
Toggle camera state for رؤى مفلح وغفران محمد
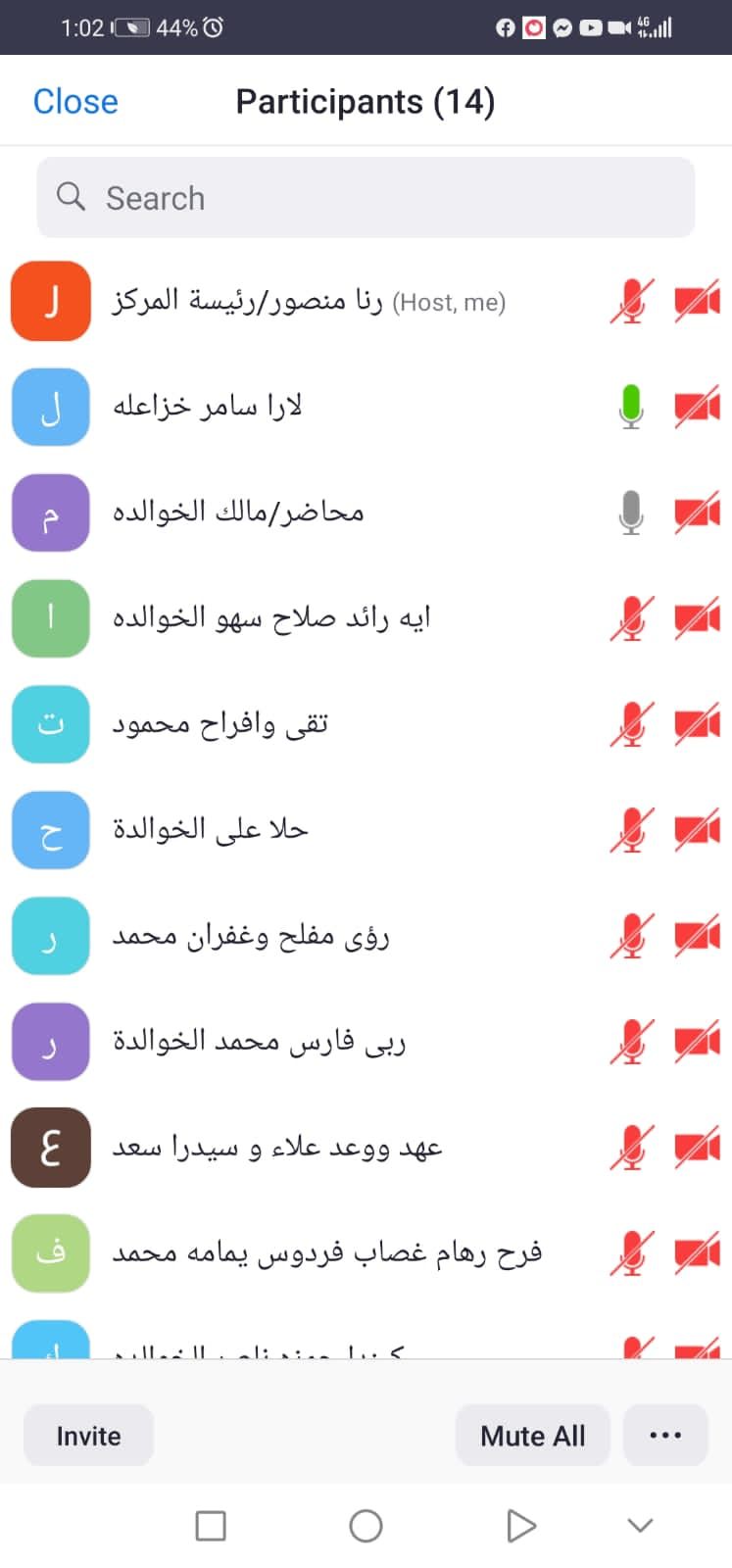coord(696,936)
